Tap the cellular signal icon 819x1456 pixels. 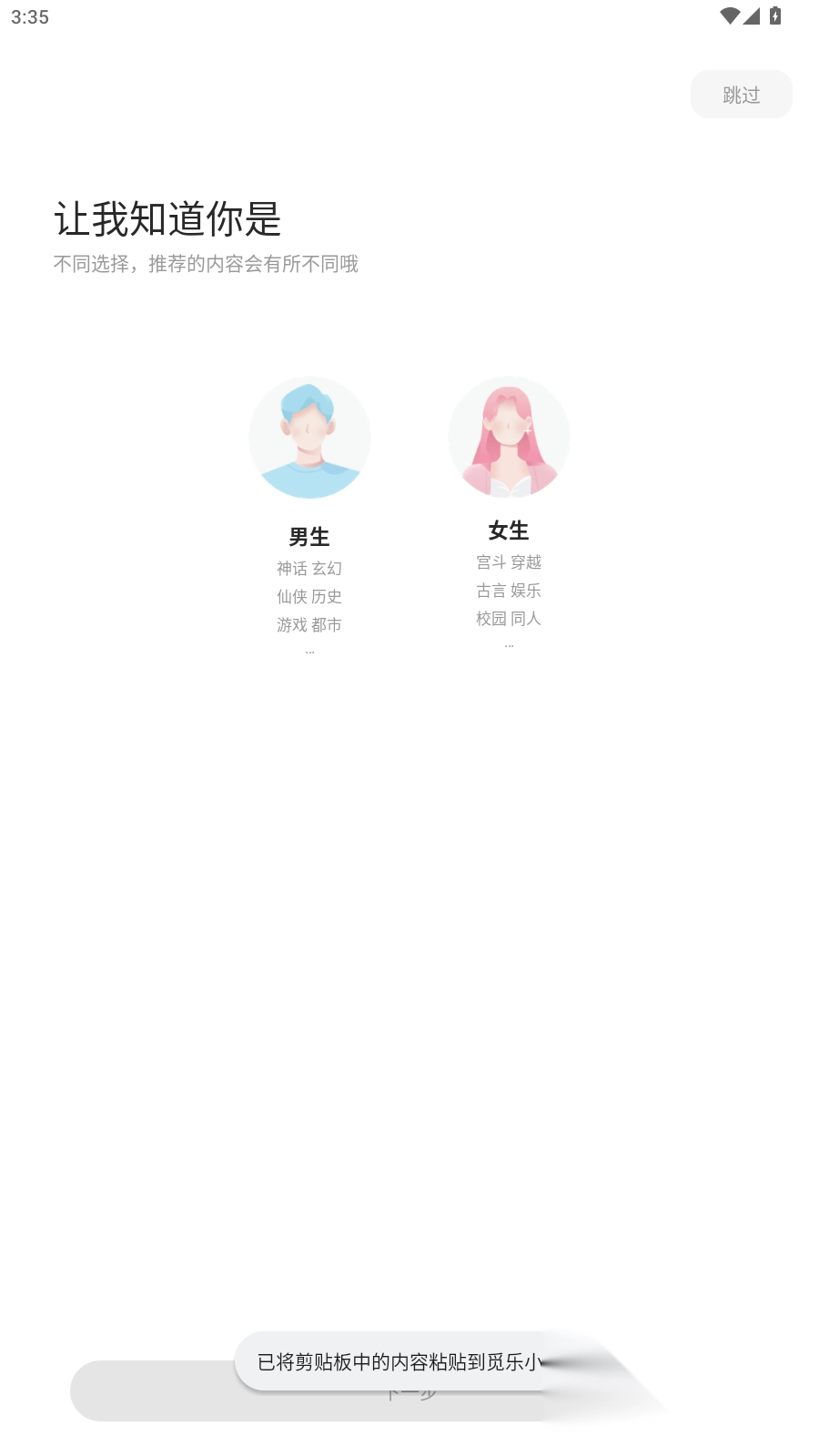(x=750, y=15)
